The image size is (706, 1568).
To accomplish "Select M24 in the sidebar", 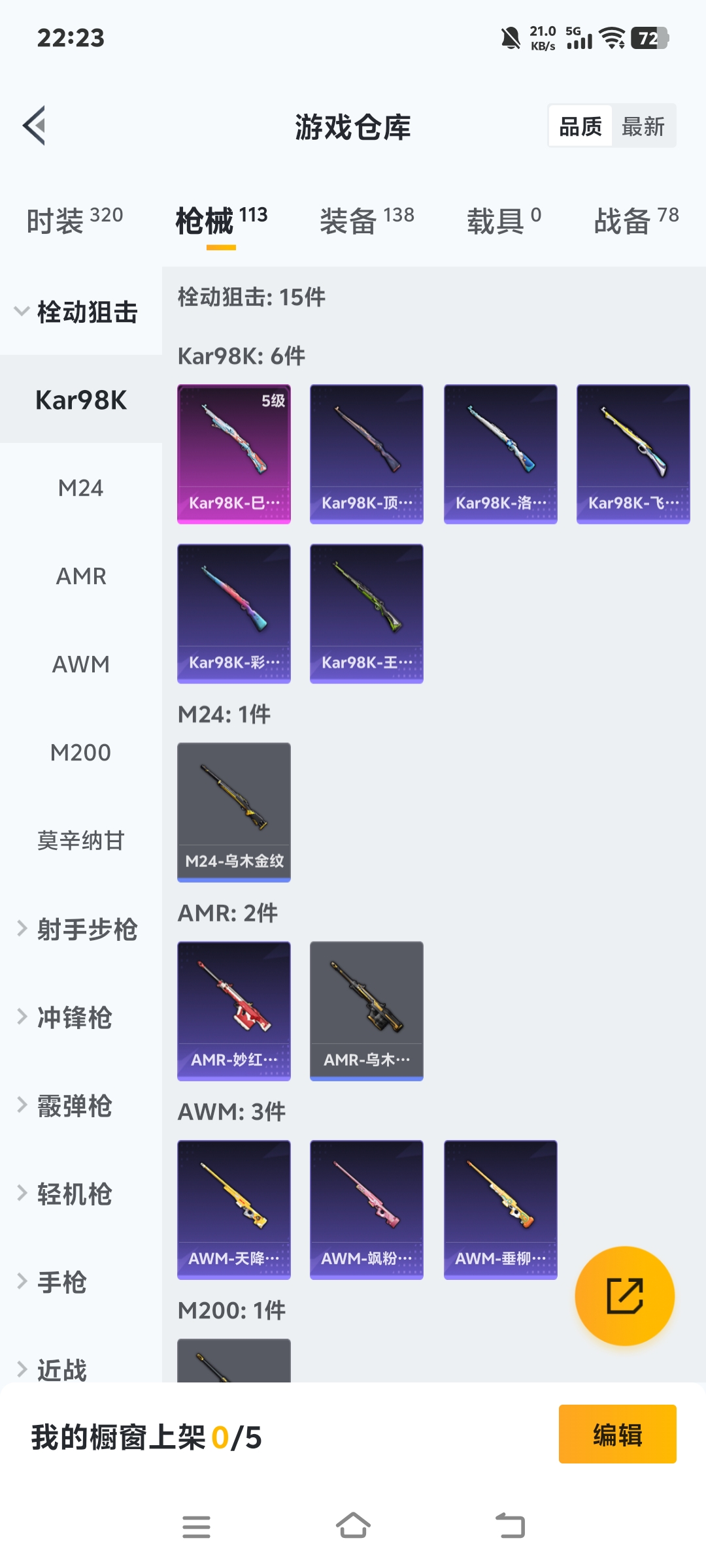I will click(x=81, y=488).
